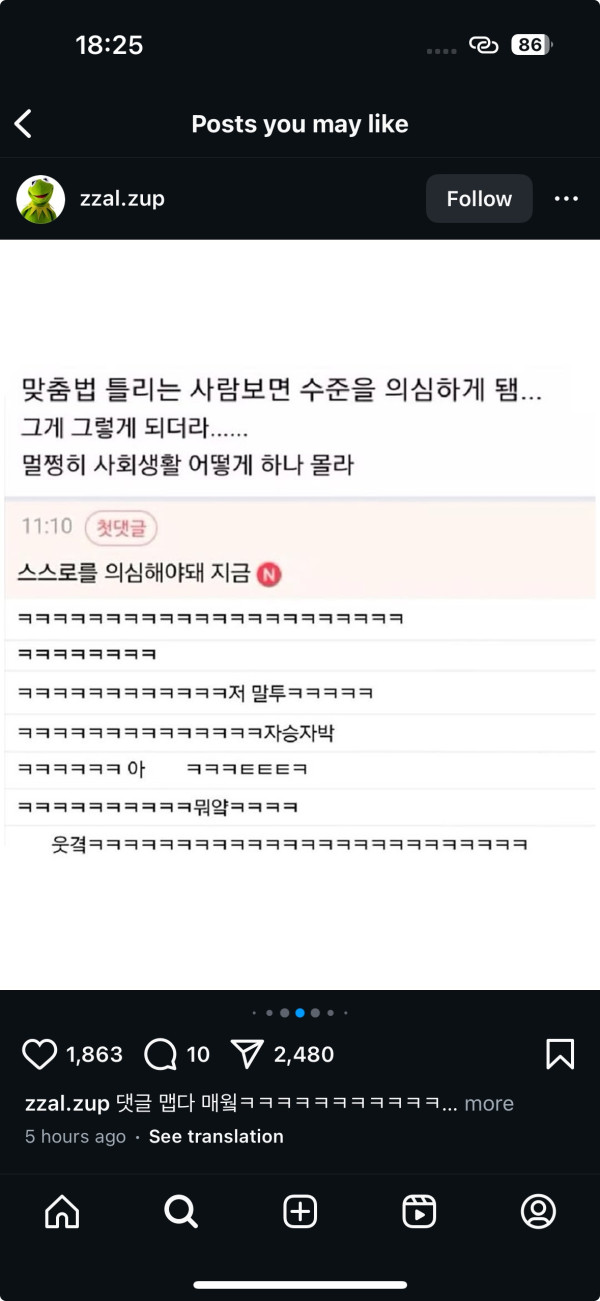600x1301 pixels.
Task: Expand the caption with more
Action: (489, 1104)
